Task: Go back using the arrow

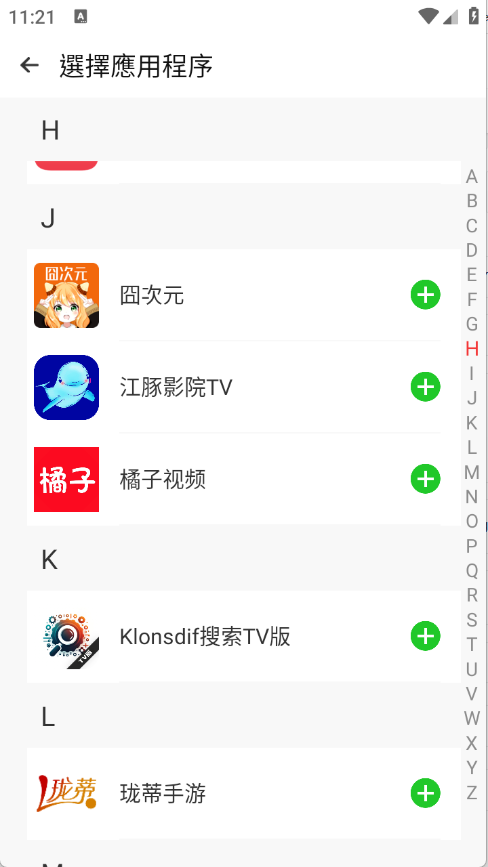Action: pos(29,65)
